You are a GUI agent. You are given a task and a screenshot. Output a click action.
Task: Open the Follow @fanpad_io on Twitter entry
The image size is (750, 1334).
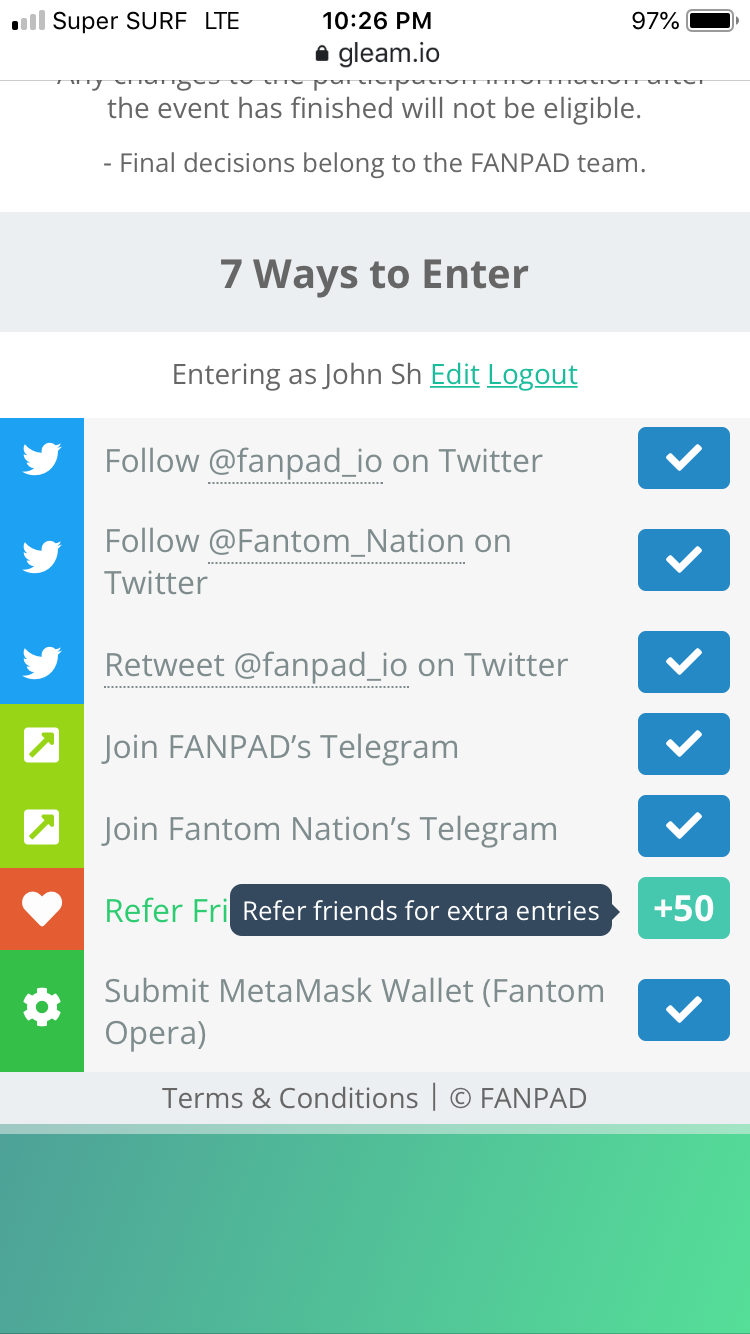click(x=375, y=459)
